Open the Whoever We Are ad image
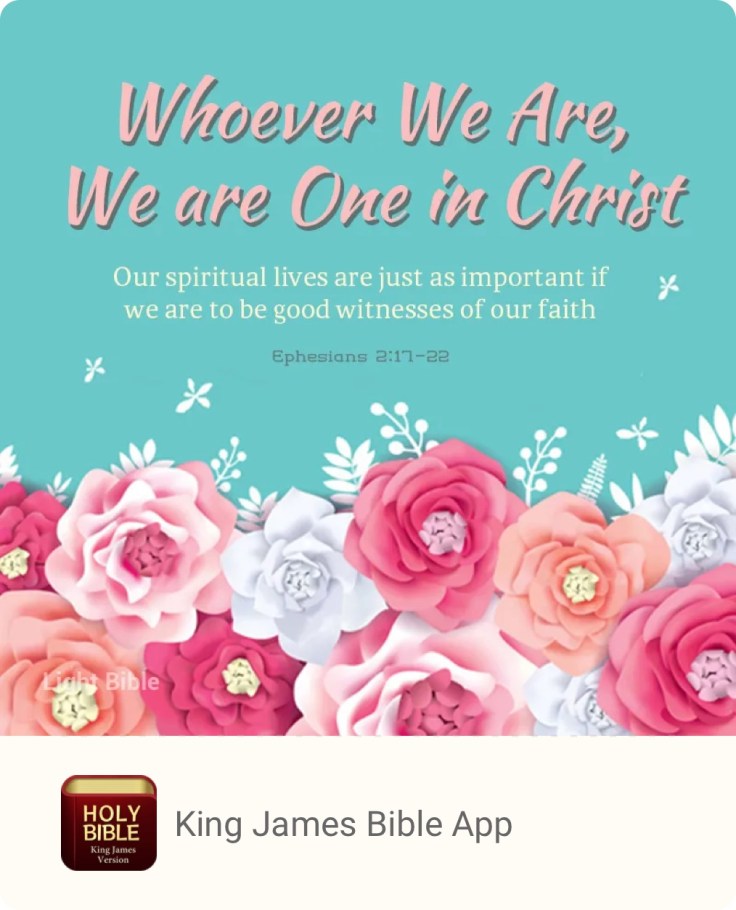736x910 pixels. pyautogui.click(x=368, y=368)
